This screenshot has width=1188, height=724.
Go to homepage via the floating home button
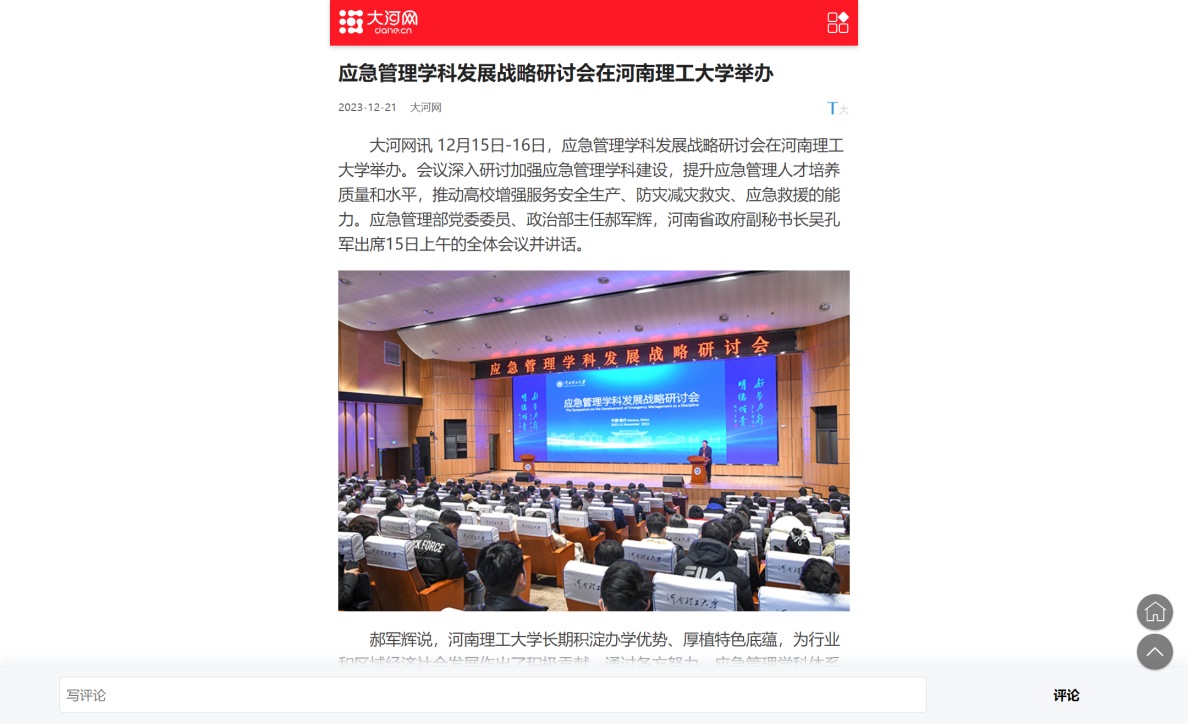tap(1154, 612)
